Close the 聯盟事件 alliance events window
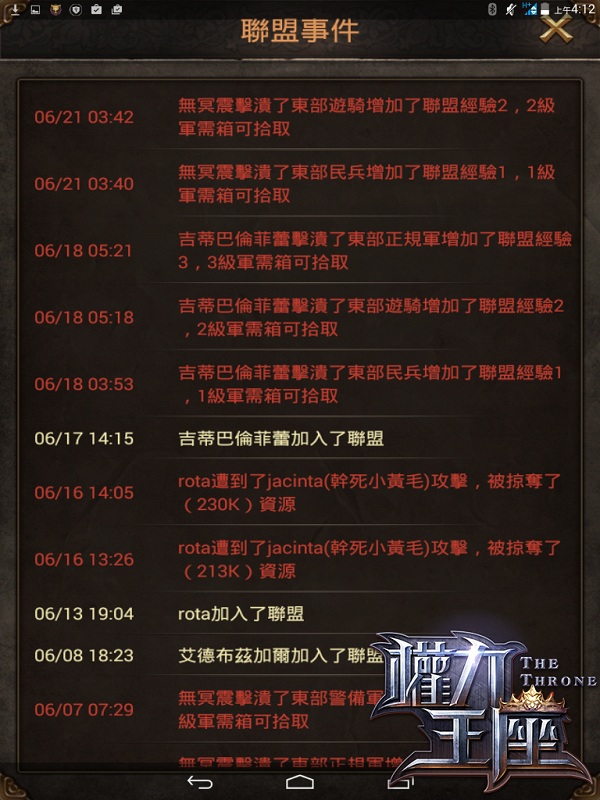This screenshot has height=800, width=600. pos(556,30)
